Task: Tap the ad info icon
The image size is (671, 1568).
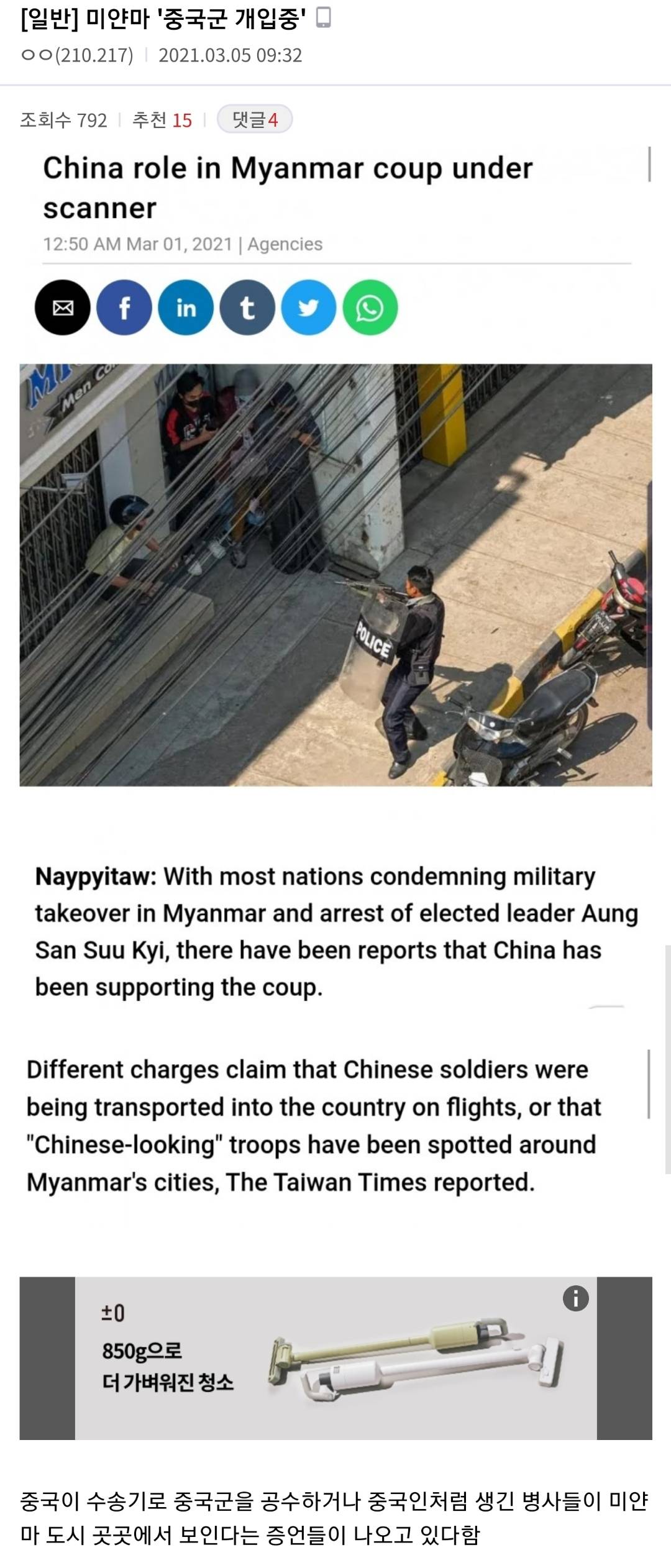Action: click(x=575, y=1298)
